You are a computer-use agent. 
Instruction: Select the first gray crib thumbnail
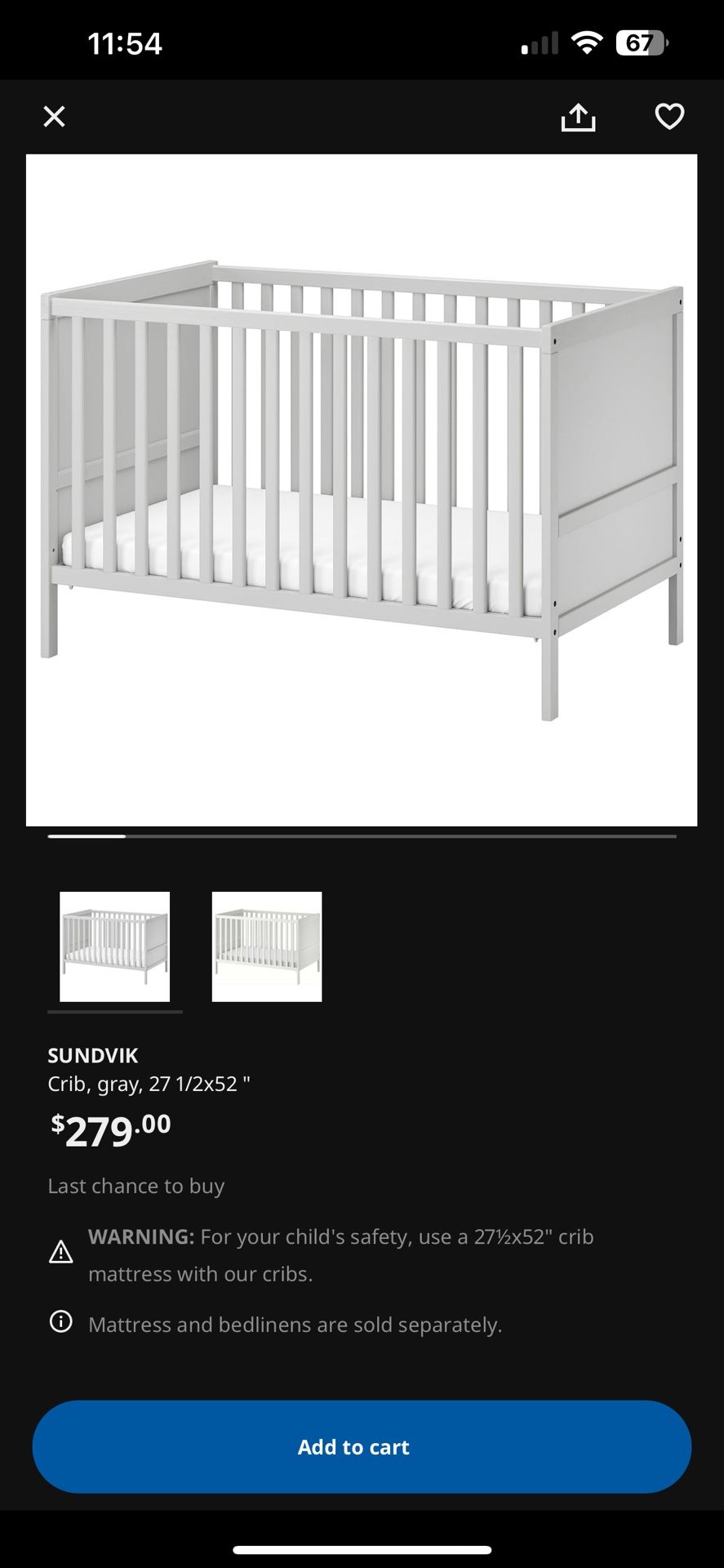point(115,947)
